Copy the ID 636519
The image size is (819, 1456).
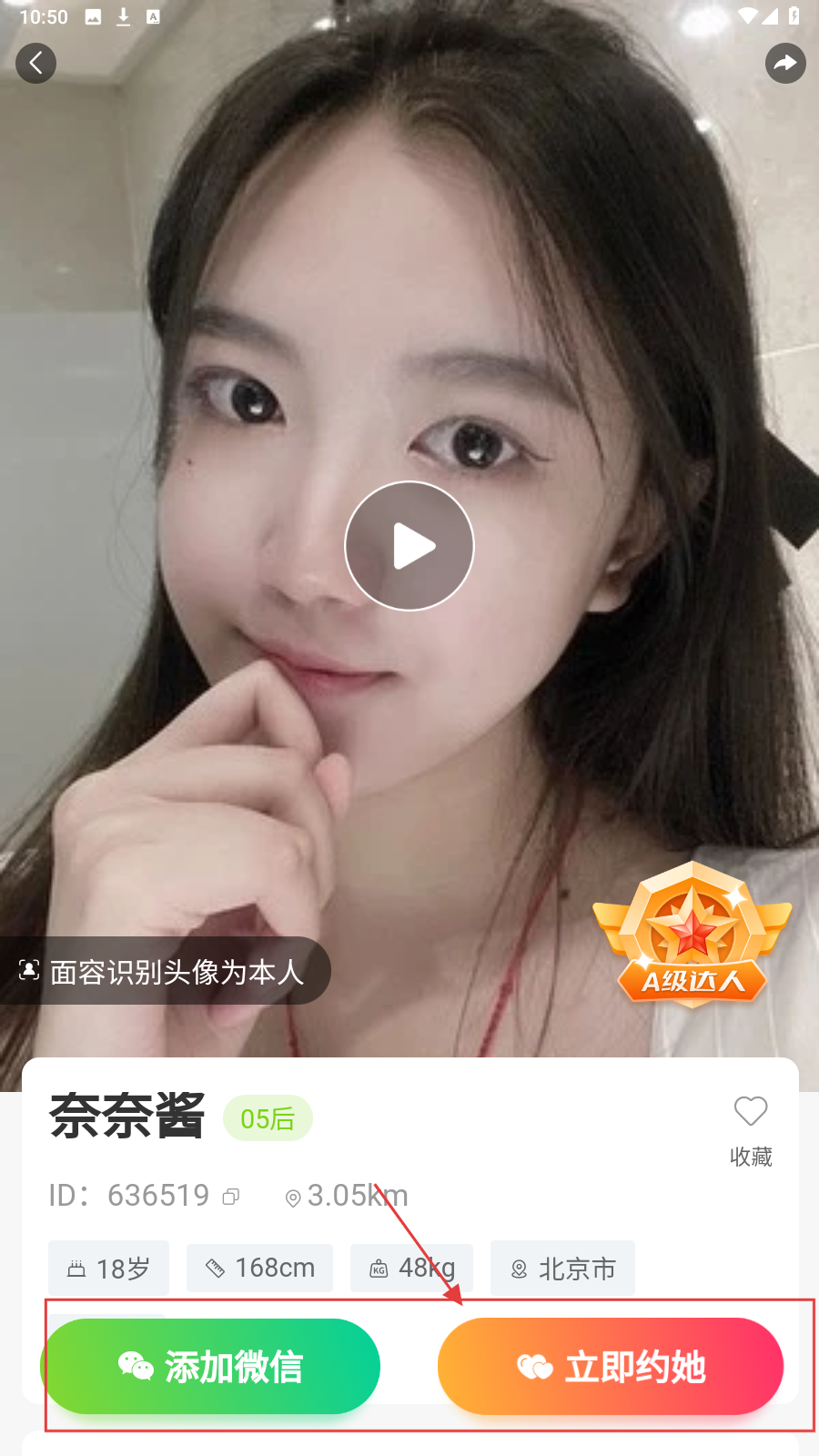point(231,1197)
